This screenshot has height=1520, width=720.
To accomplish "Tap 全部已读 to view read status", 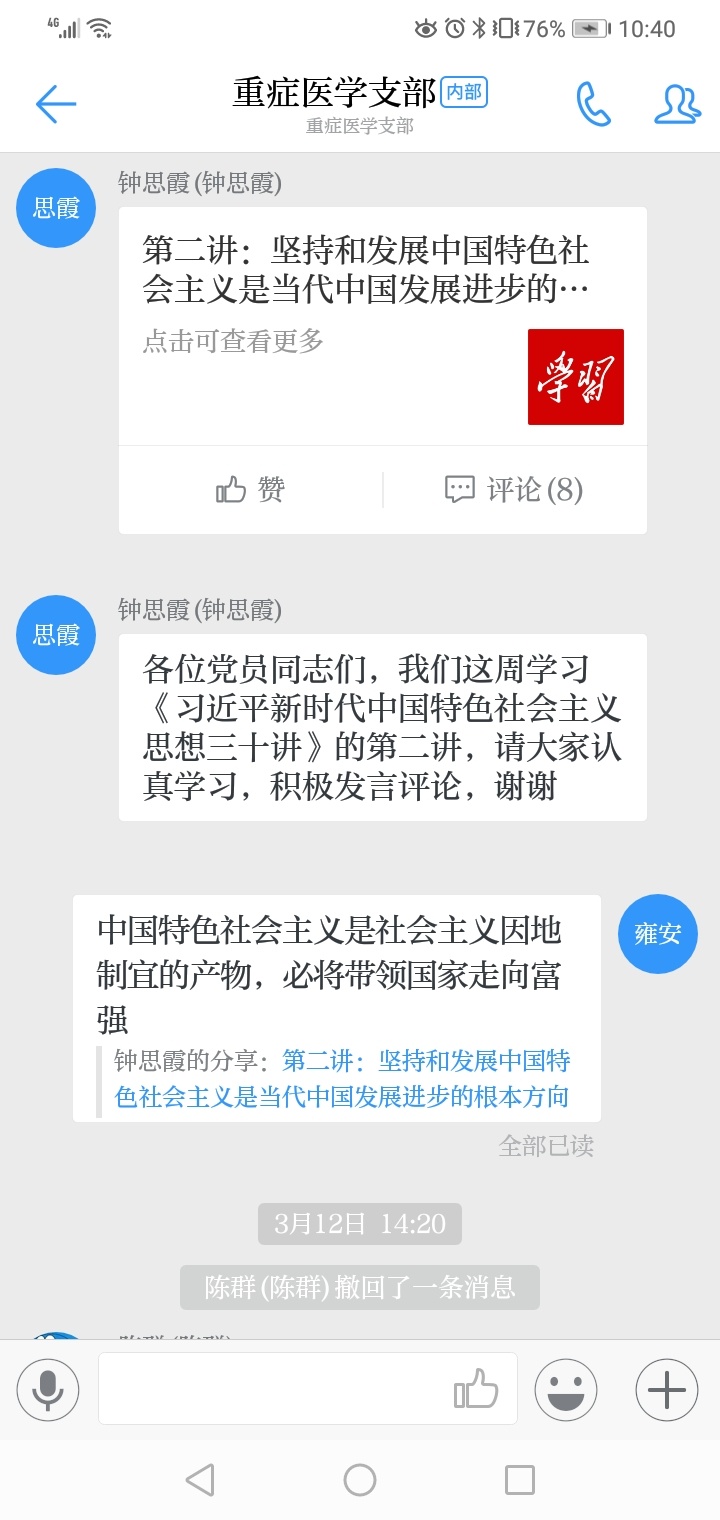I will (x=546, y=1146).
